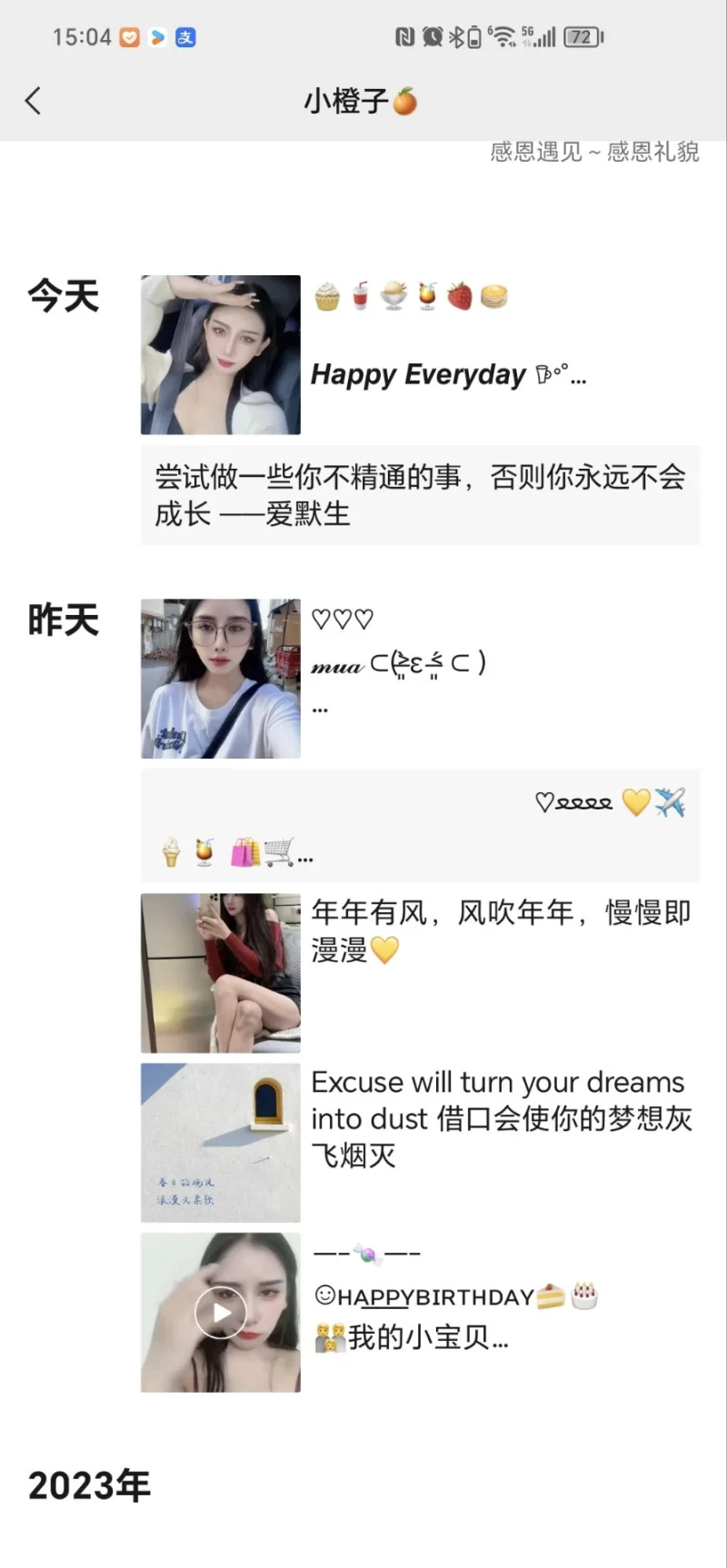Open today's Happy Everyday photo post
The height and width of the screenshot is (1568, 727).
[x=221, y=355]
